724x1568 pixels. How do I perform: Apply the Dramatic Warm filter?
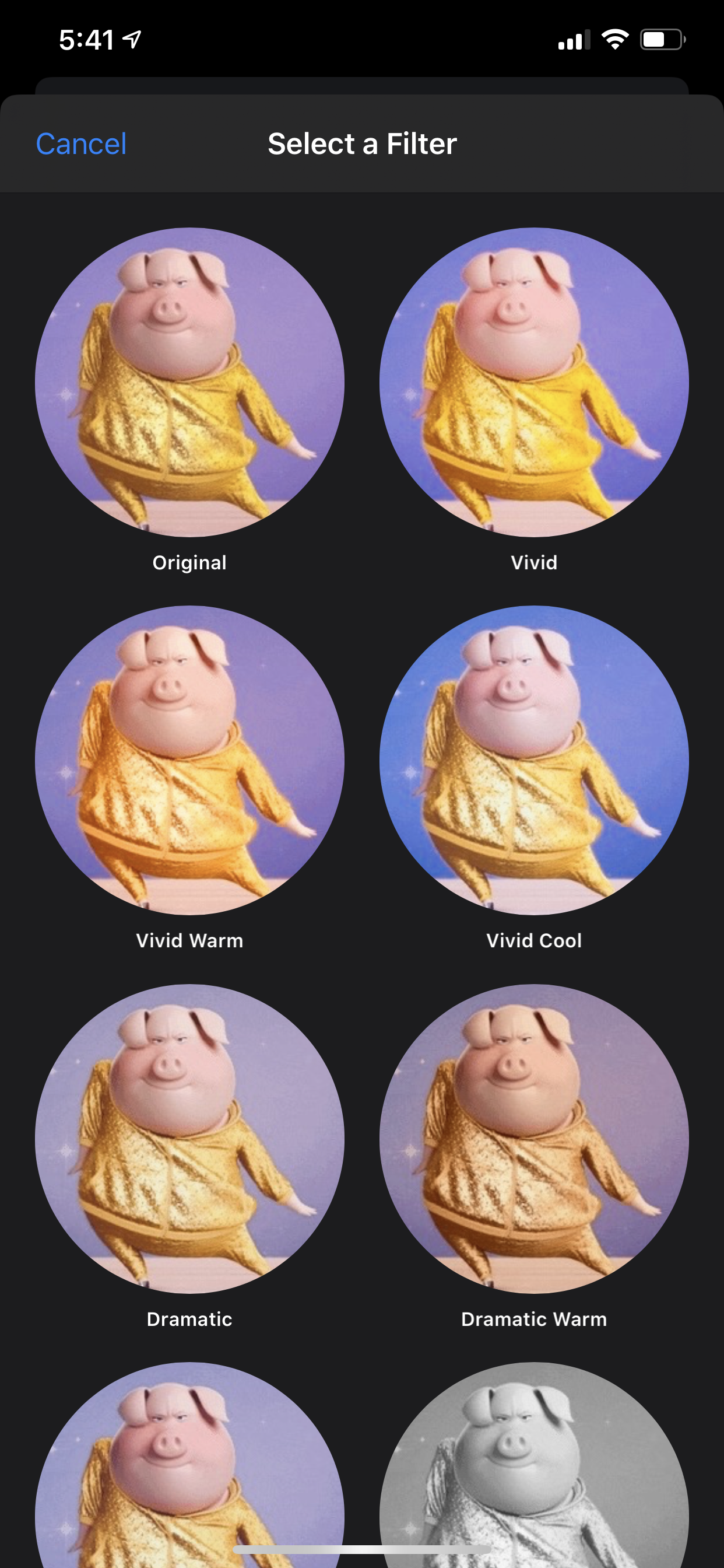533,1138
